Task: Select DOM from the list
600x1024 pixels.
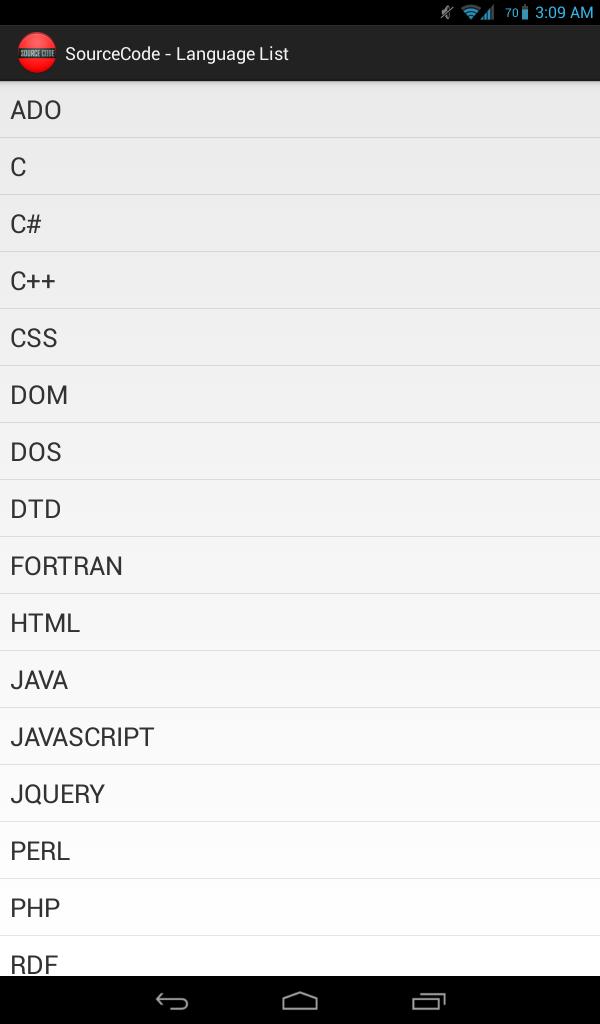Action: 300,395
